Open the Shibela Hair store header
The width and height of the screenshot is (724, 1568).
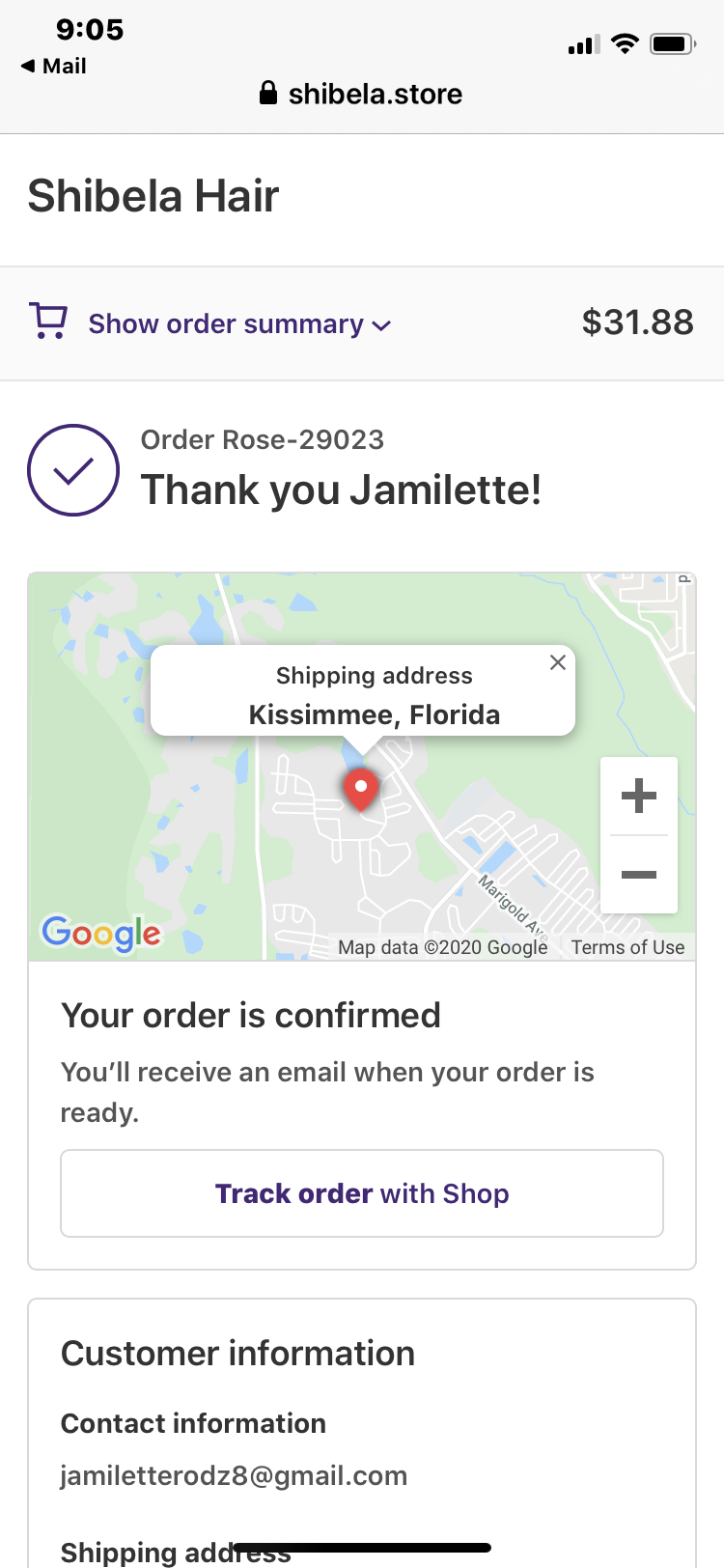tap(153, 196)
